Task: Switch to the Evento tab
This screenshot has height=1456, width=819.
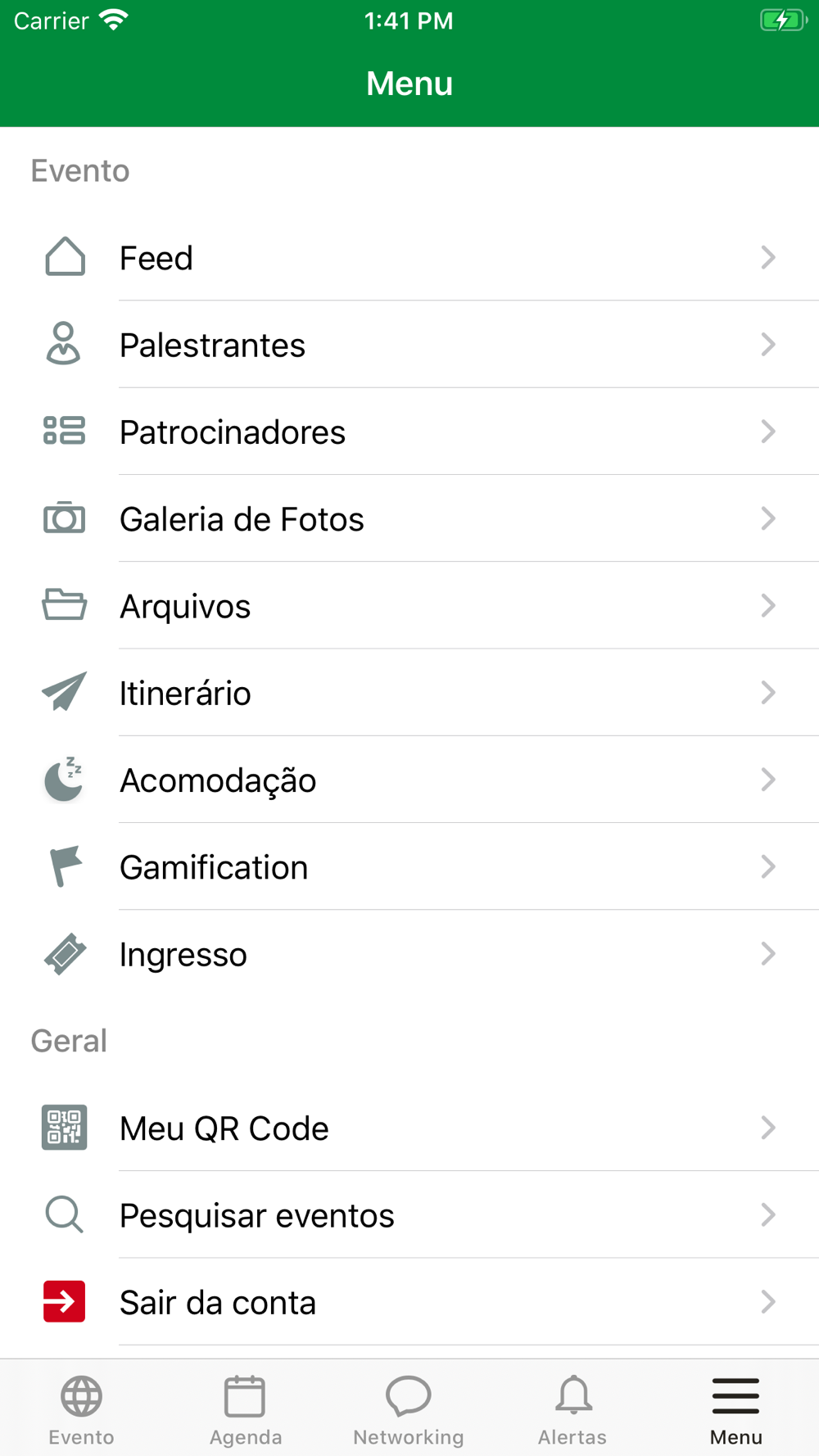Action: point(82,1409)
